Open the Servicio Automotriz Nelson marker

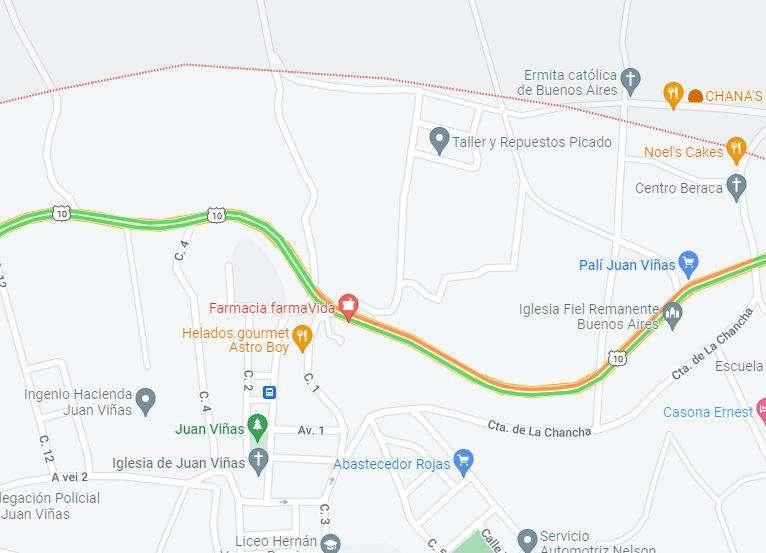pyautogui.click(x=528, y=541)
